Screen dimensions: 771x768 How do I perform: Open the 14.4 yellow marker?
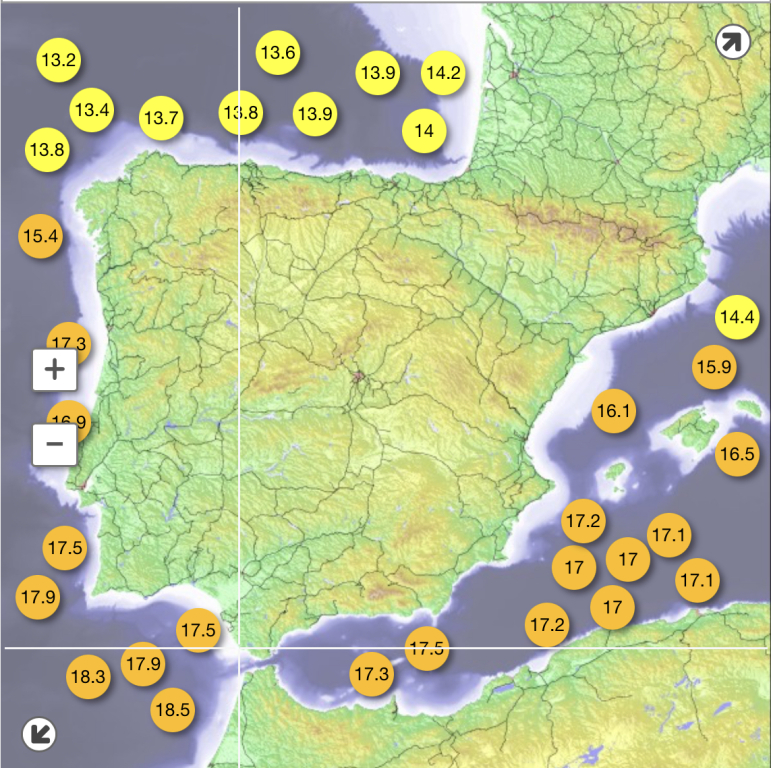click(738, 318)
